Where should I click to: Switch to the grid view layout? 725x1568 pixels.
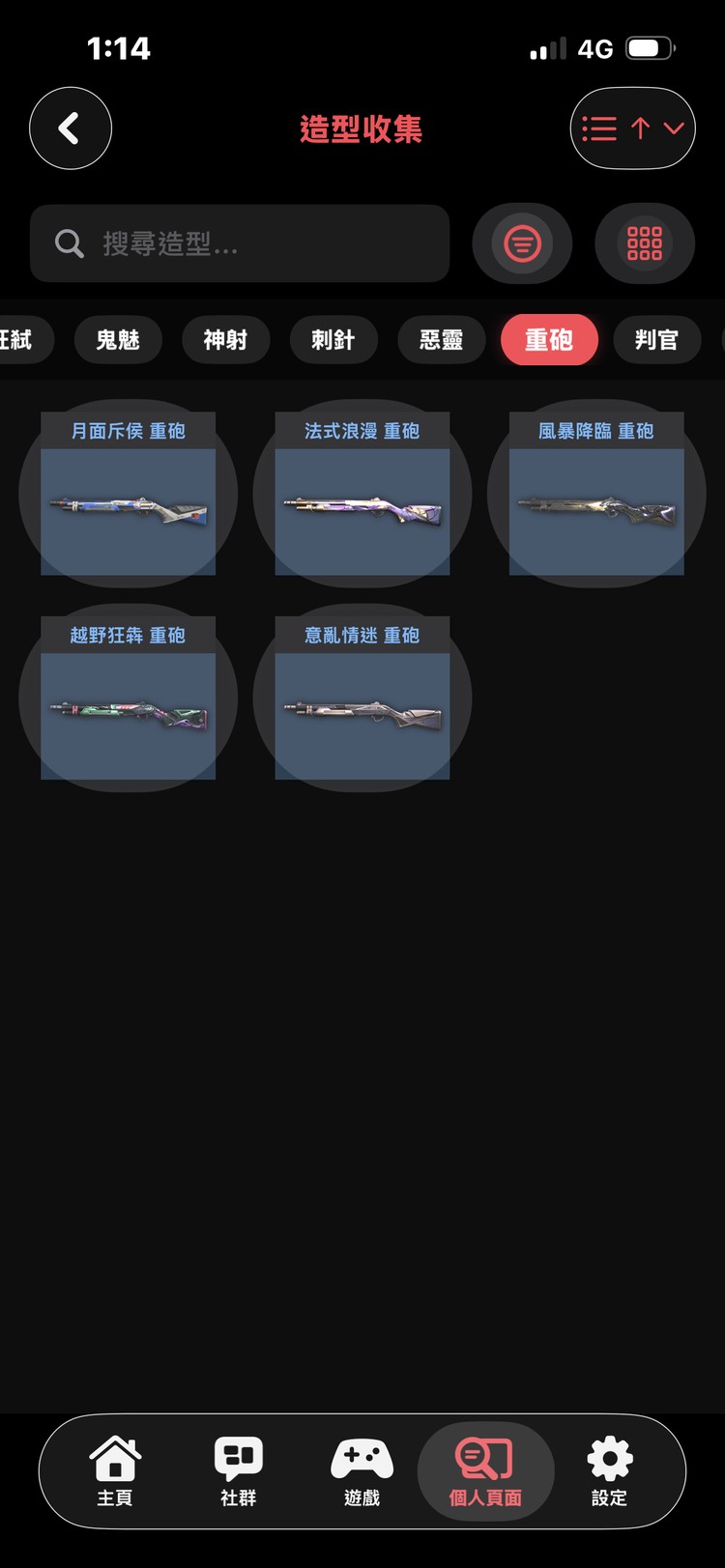[645, 243]
